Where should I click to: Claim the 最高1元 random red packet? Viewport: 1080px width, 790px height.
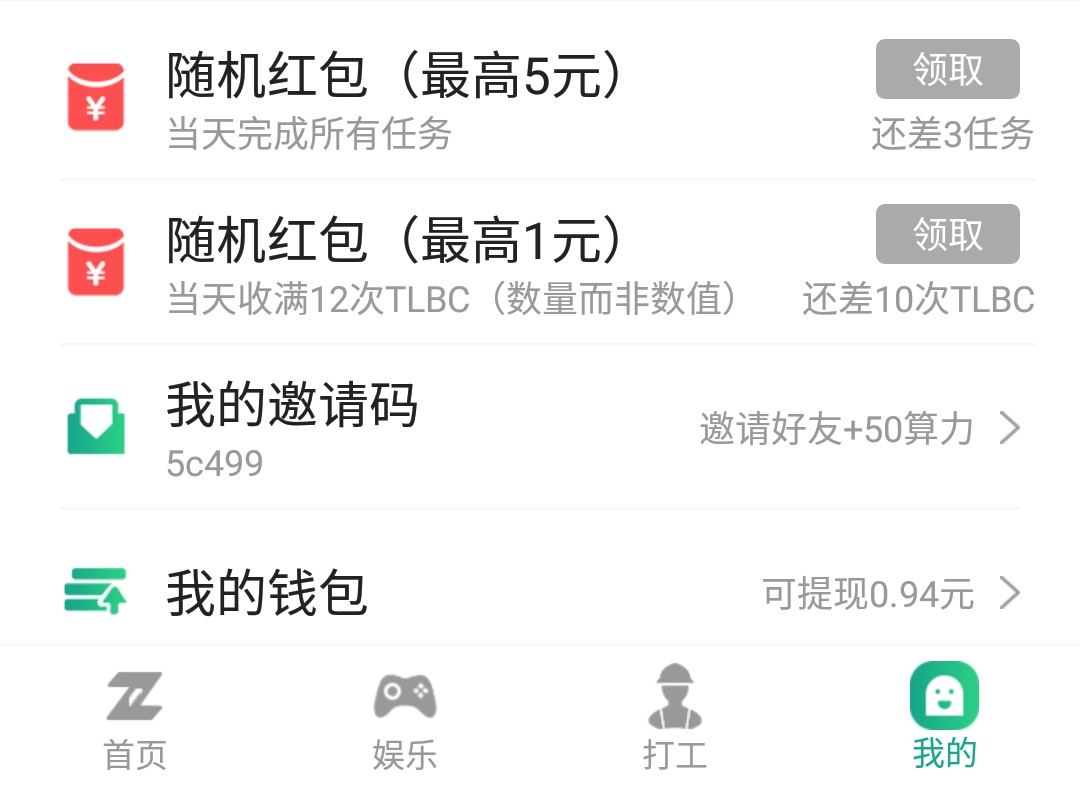click(x=947, y=235)
